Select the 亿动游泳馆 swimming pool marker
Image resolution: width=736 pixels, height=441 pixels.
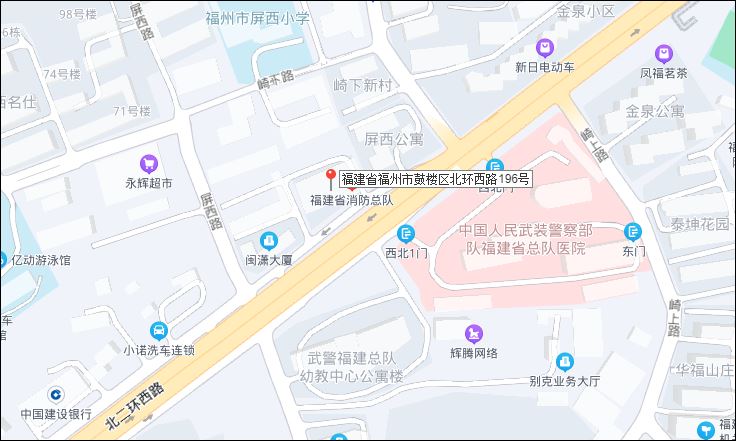[3, 259]
